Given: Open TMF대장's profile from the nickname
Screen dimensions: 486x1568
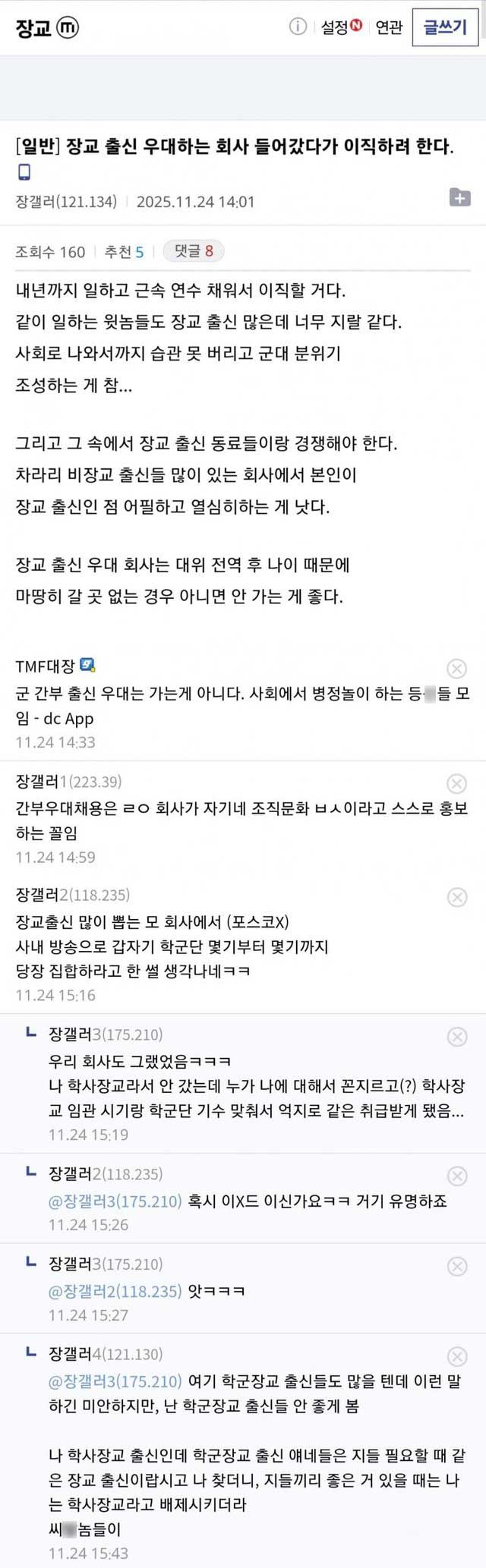Looking at the screenshot, I should [x=46, y=666].
